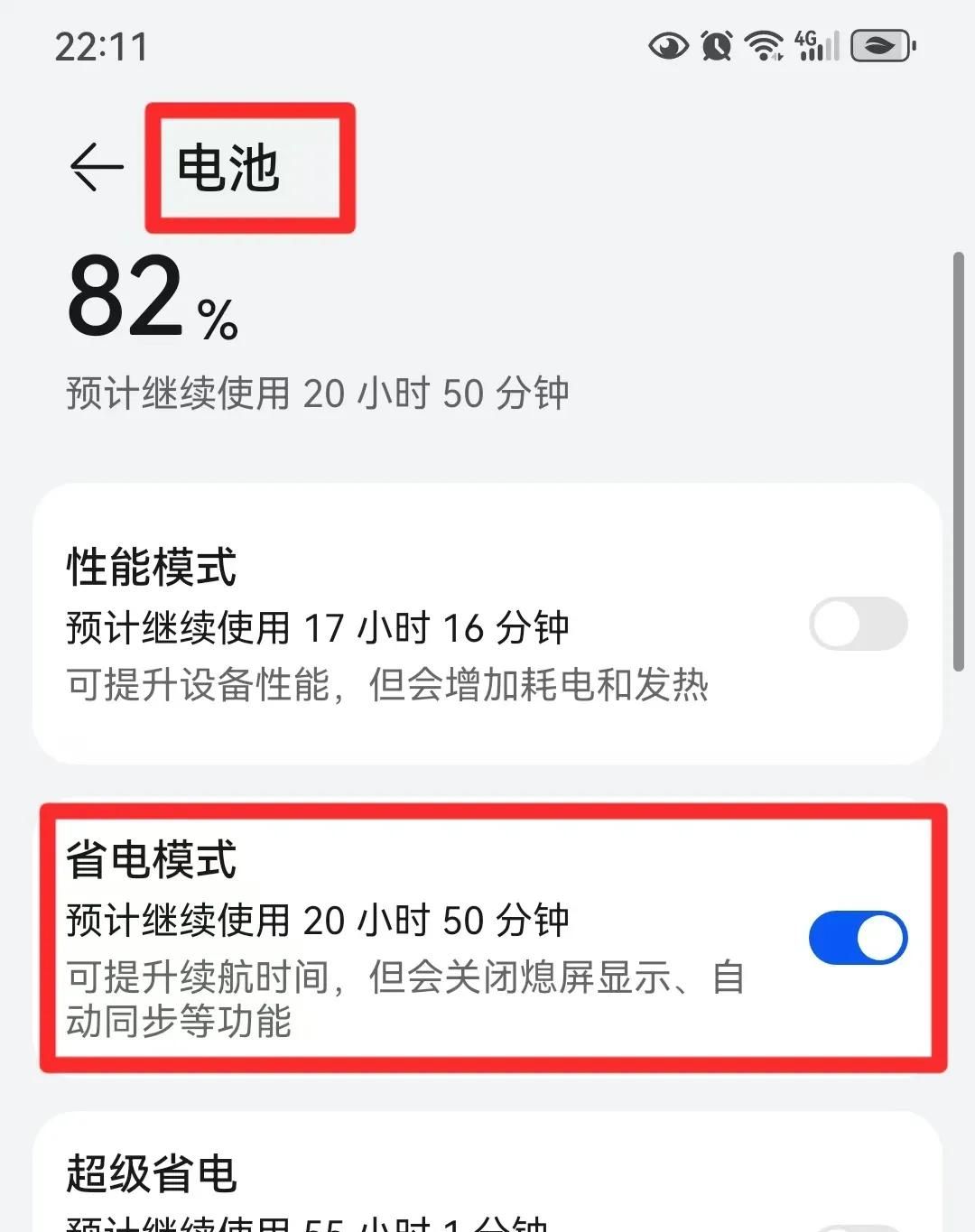Tap the 可提升设备性能 description text
Screen dimensions: 975x1232
(386, 686)
